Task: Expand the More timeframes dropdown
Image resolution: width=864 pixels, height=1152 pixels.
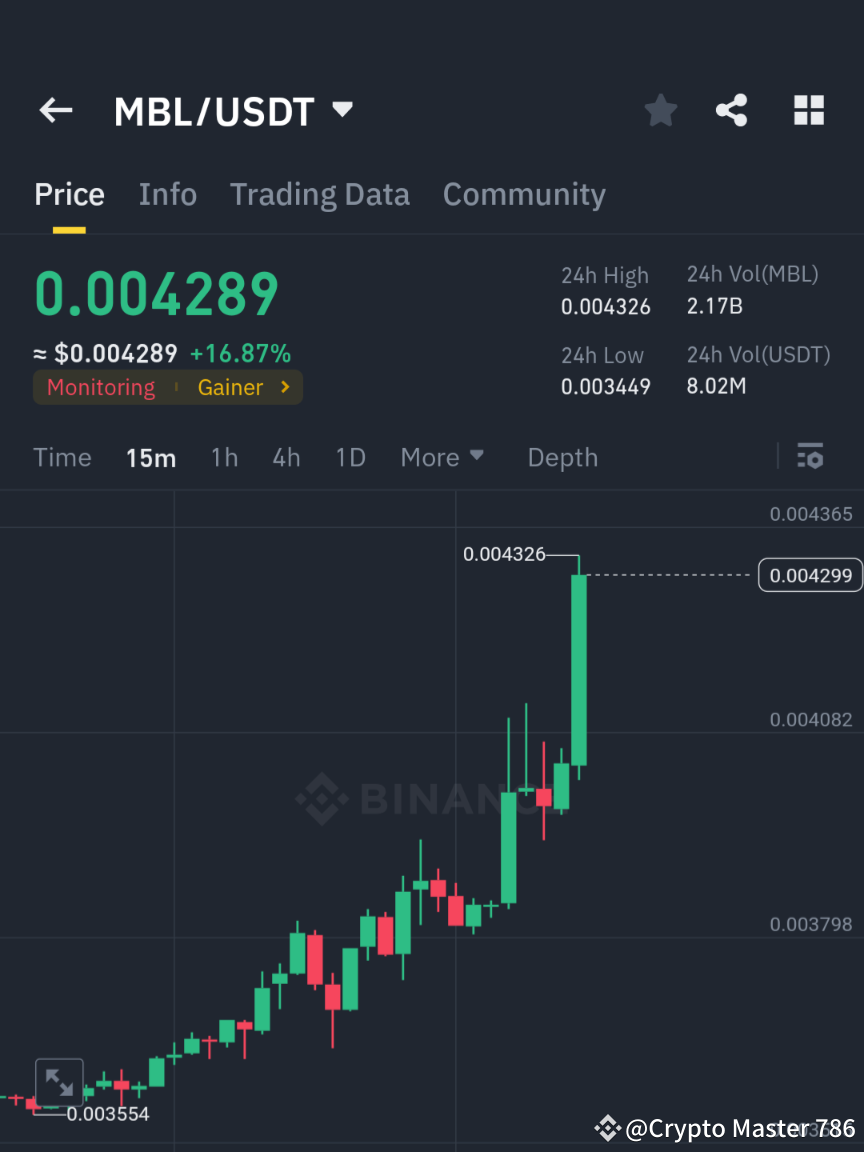Action: 442,457
